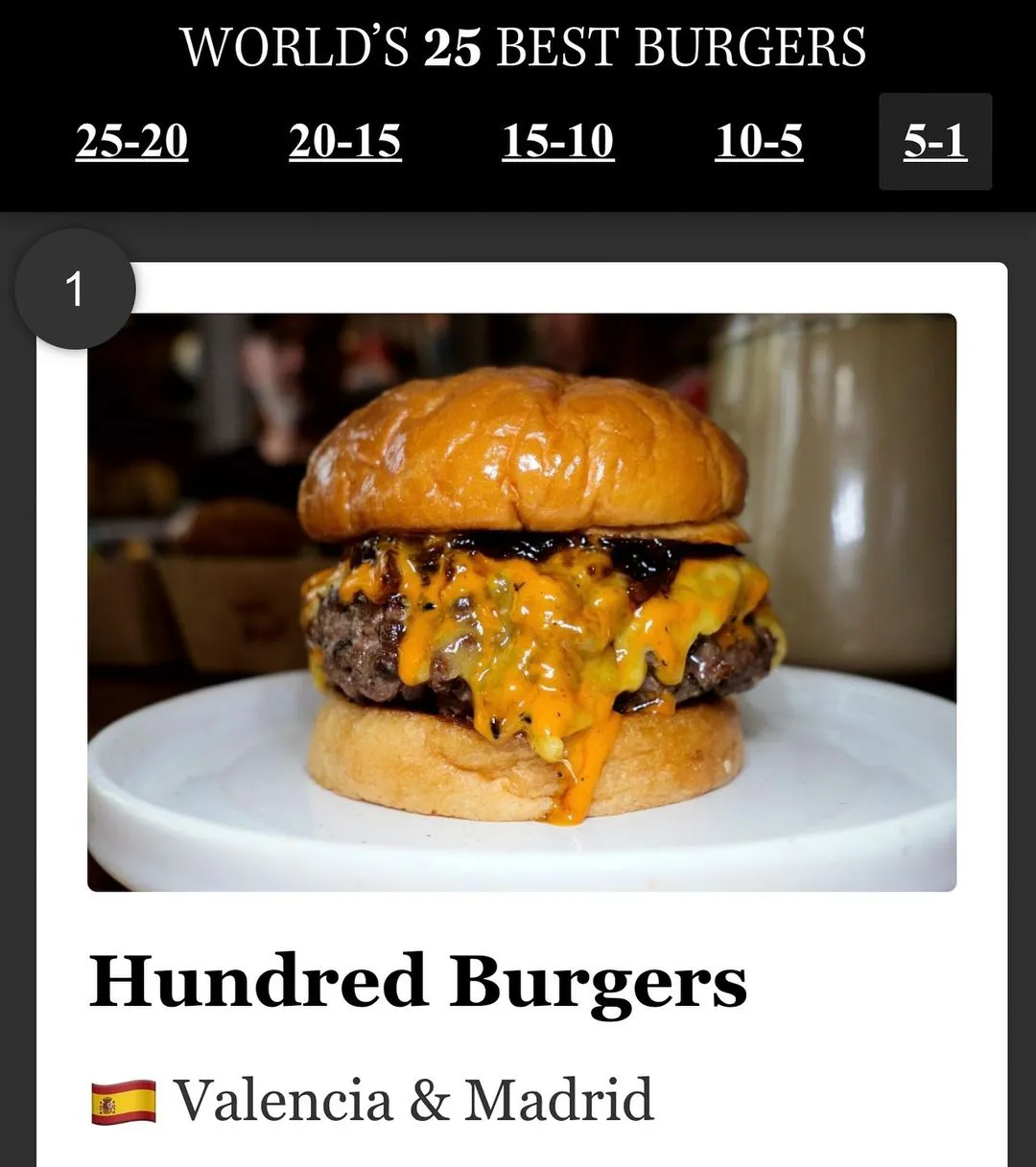The width and height of the screenshot is (1036, 1167).
Task: Select the highlighted 5-1 rankings tab
Action: tap(933, 142)
